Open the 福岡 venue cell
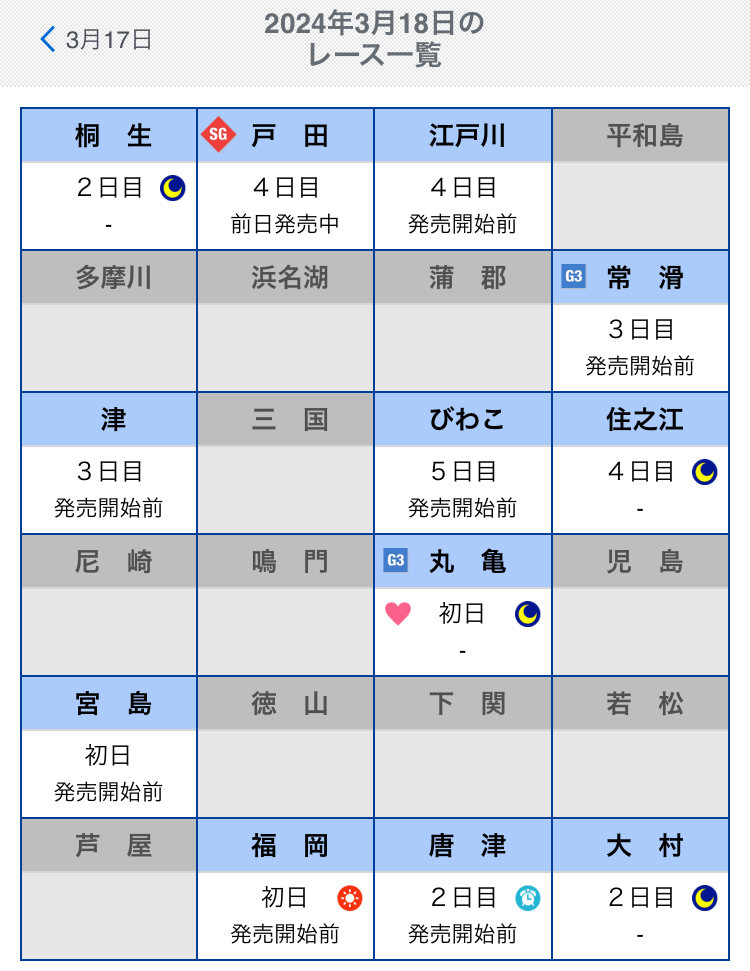 286,890
